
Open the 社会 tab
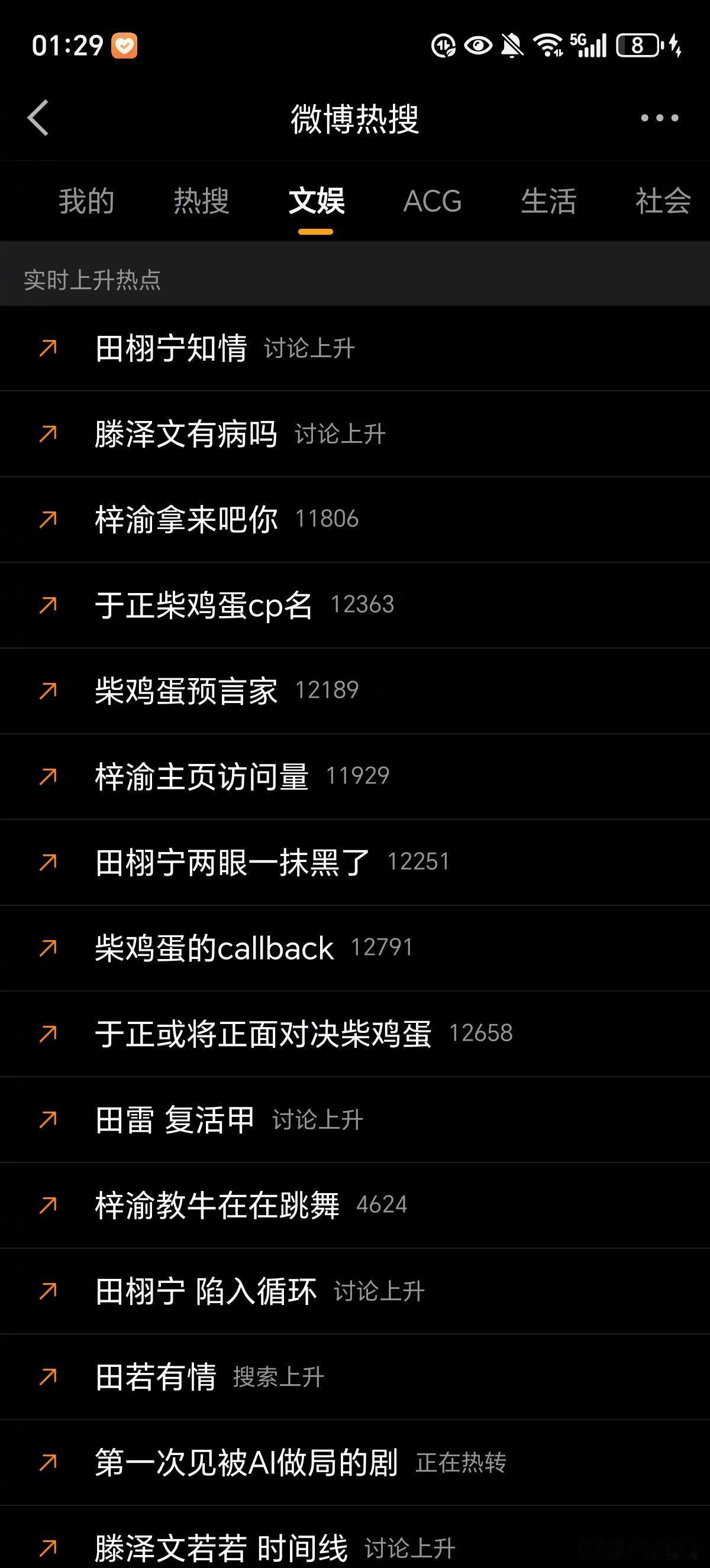coord(663,201)
